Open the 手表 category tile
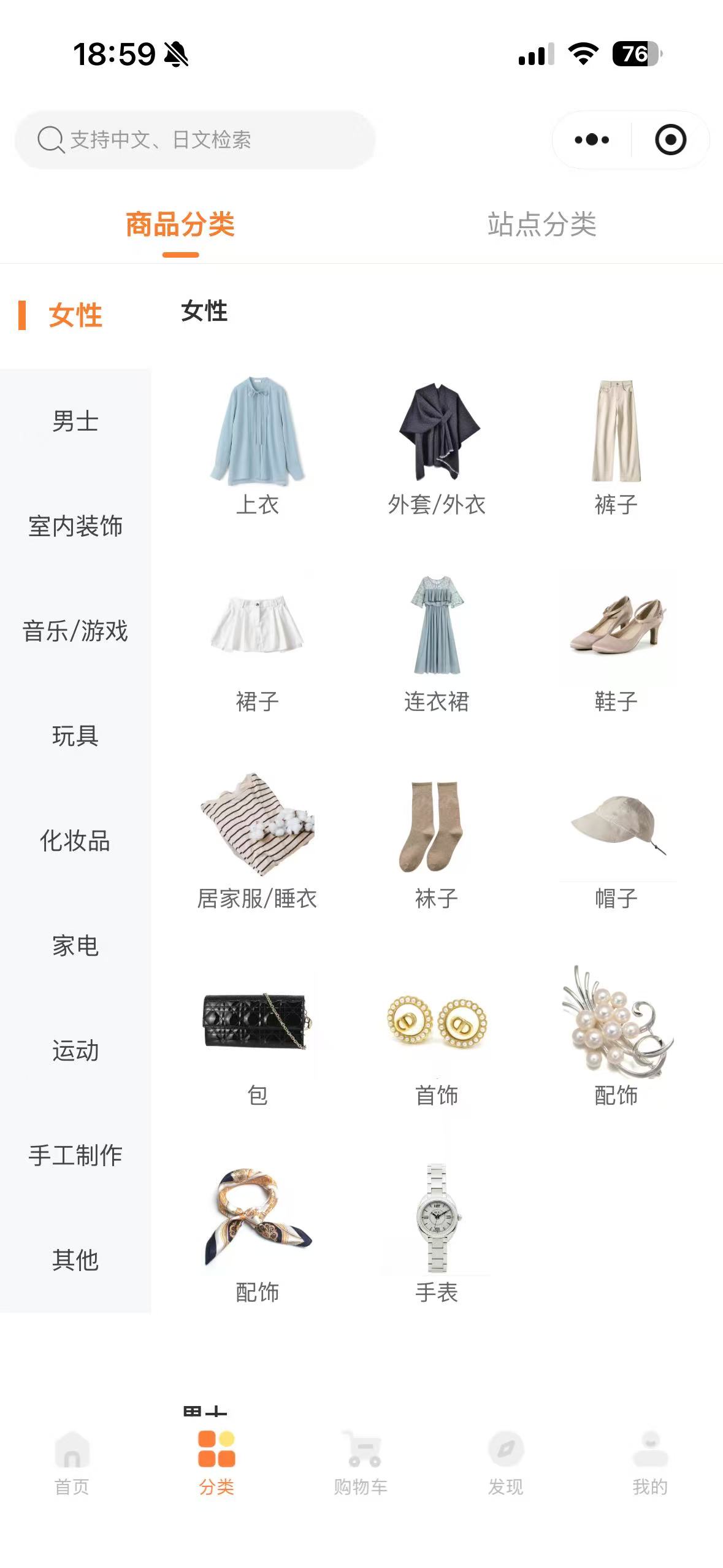The height and width of the screenshot is (1568, 723). coord(437,1233)
